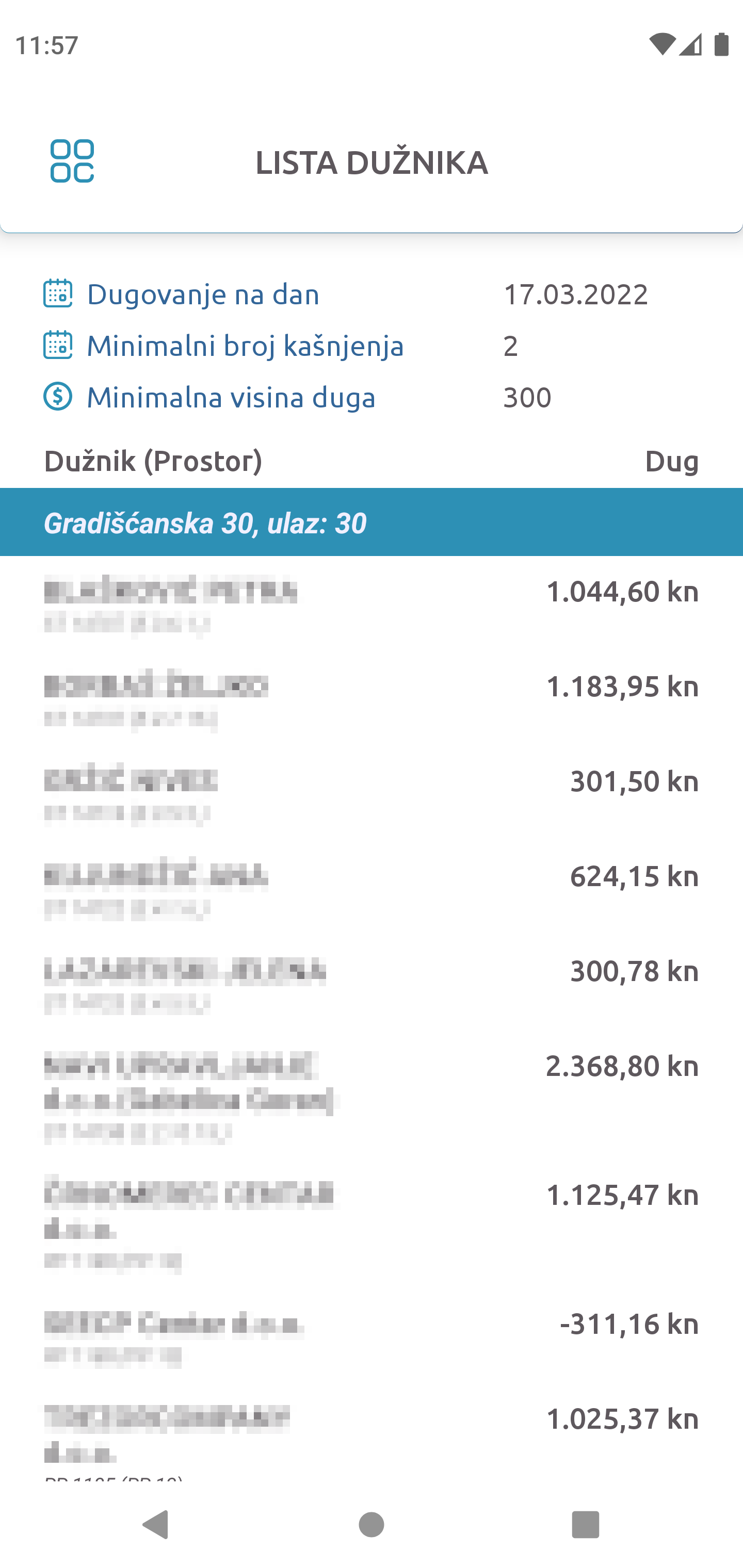Screen dimensions: 743x1568
Task: Go back using the system back button
Action: (x=155, y=1525)
